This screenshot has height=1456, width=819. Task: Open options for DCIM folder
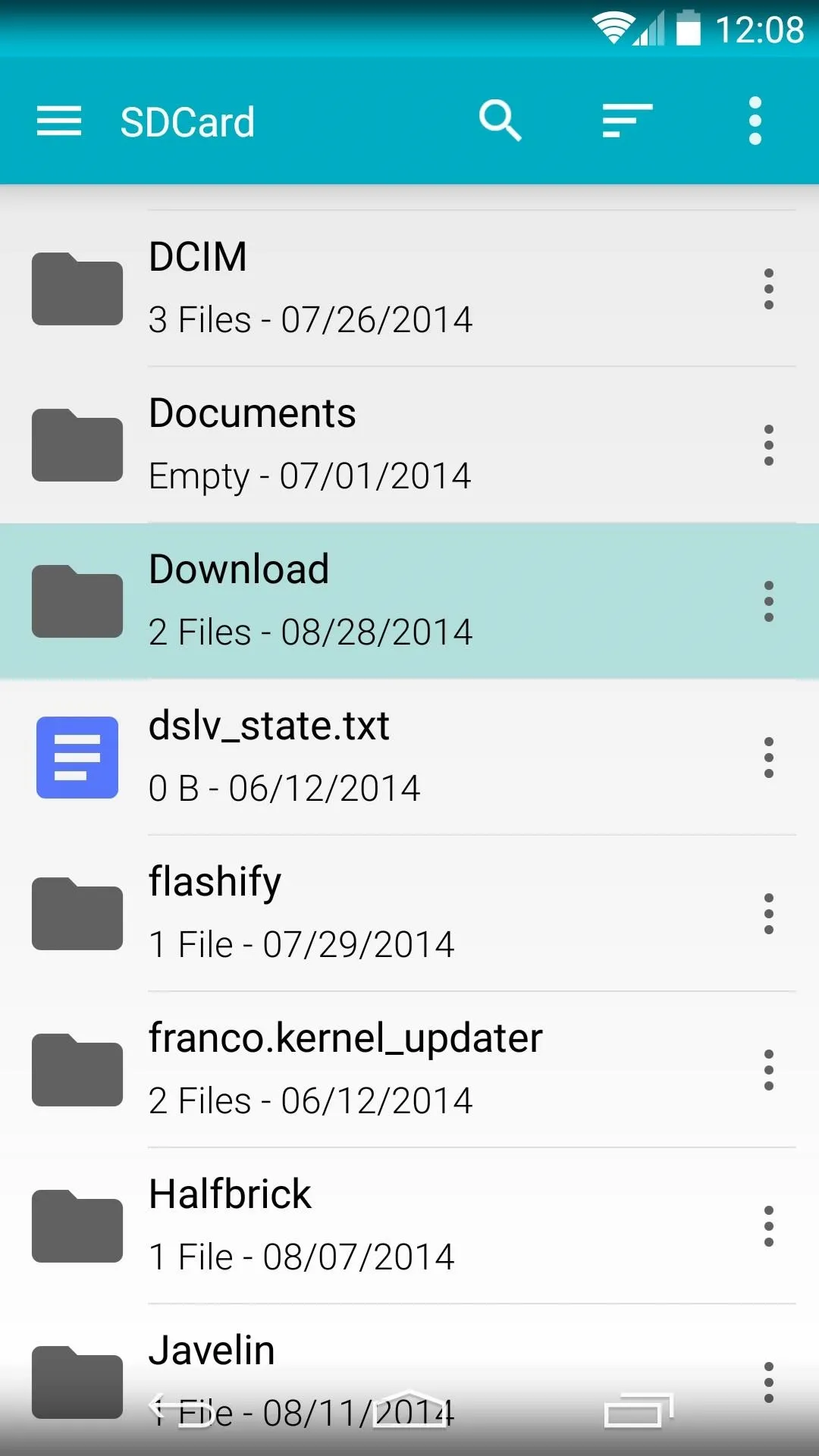click(769, 289)
